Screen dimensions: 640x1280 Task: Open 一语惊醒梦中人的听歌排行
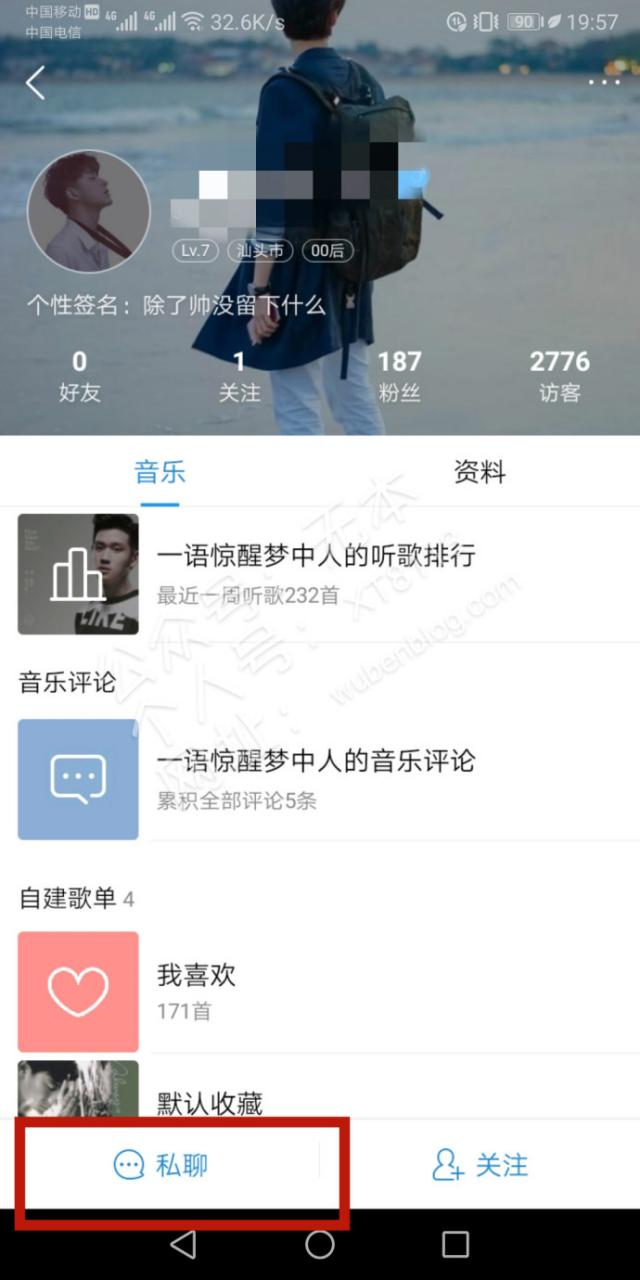click(316, 574)
